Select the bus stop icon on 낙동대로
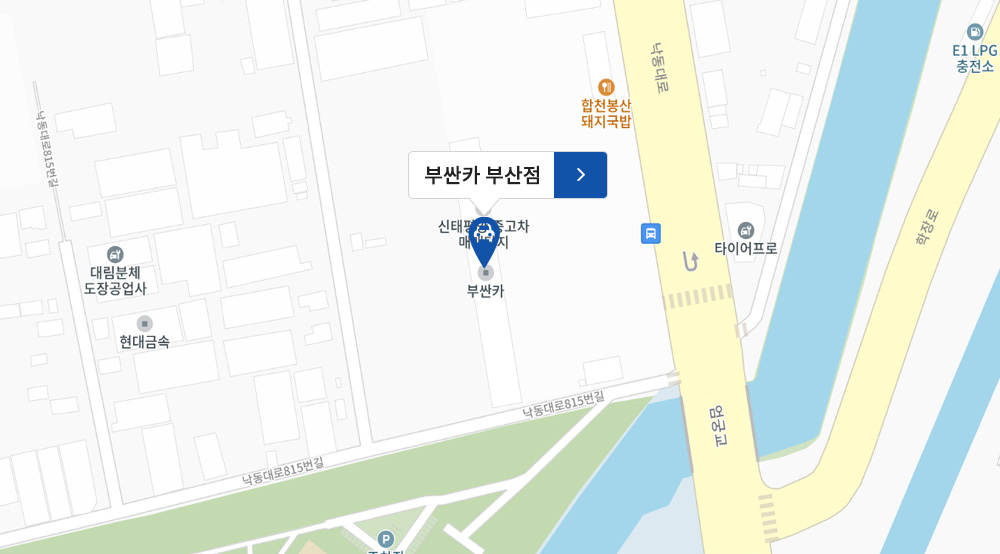The height and width of the screenshot is (554, 1000). pos(651,234)
